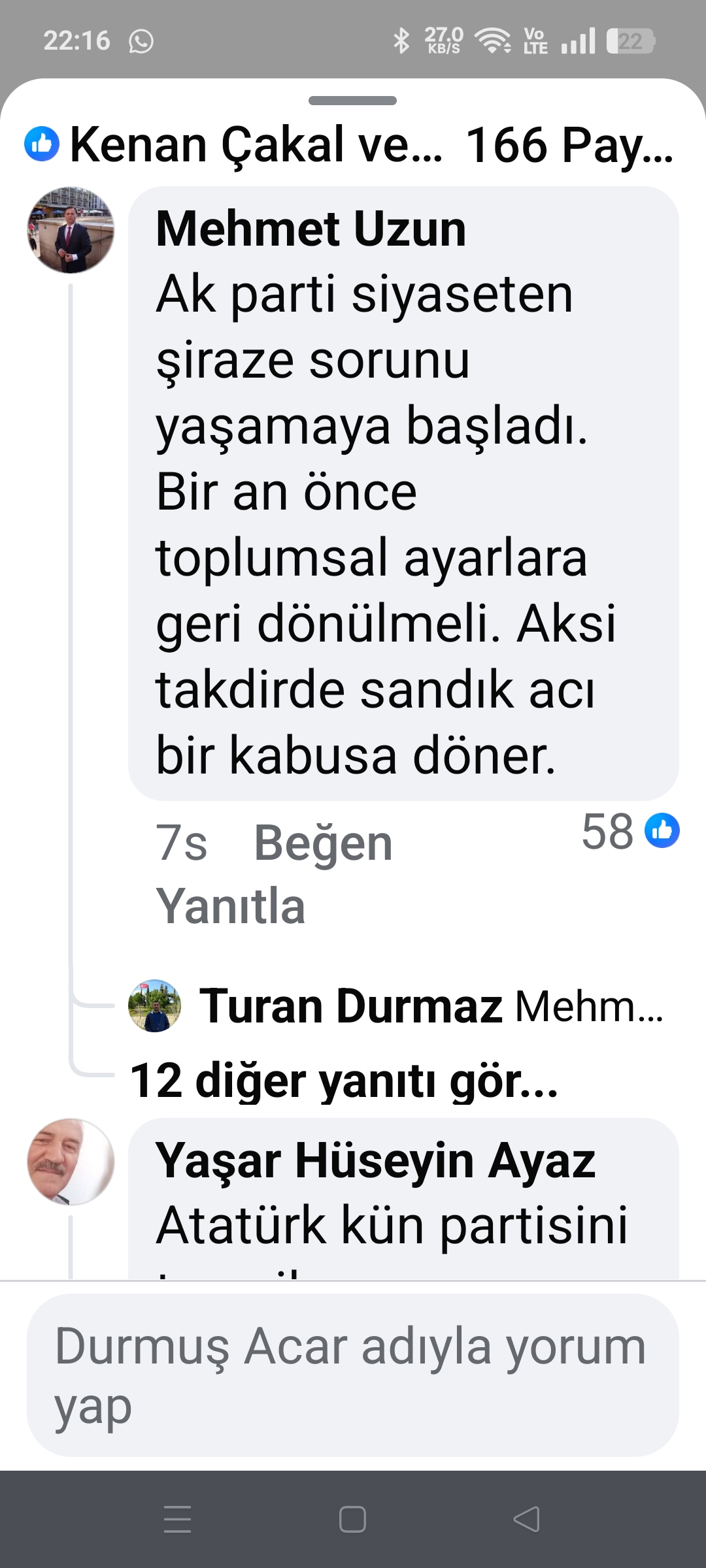This screenshot has width=706, height=1568.
Task: Open Mehmet Uzun's profile name
Action: click(311, 229)
